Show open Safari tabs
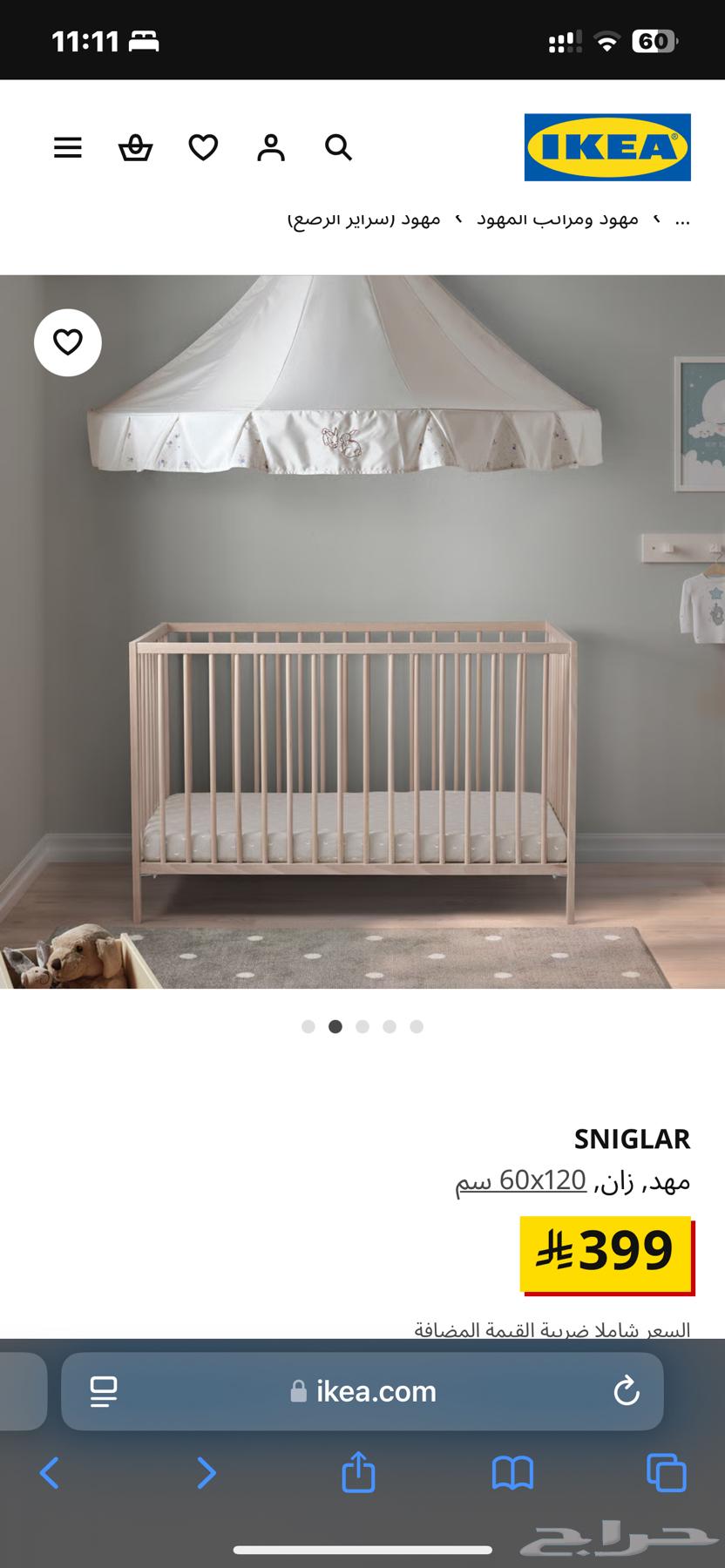 point(667,1473)
